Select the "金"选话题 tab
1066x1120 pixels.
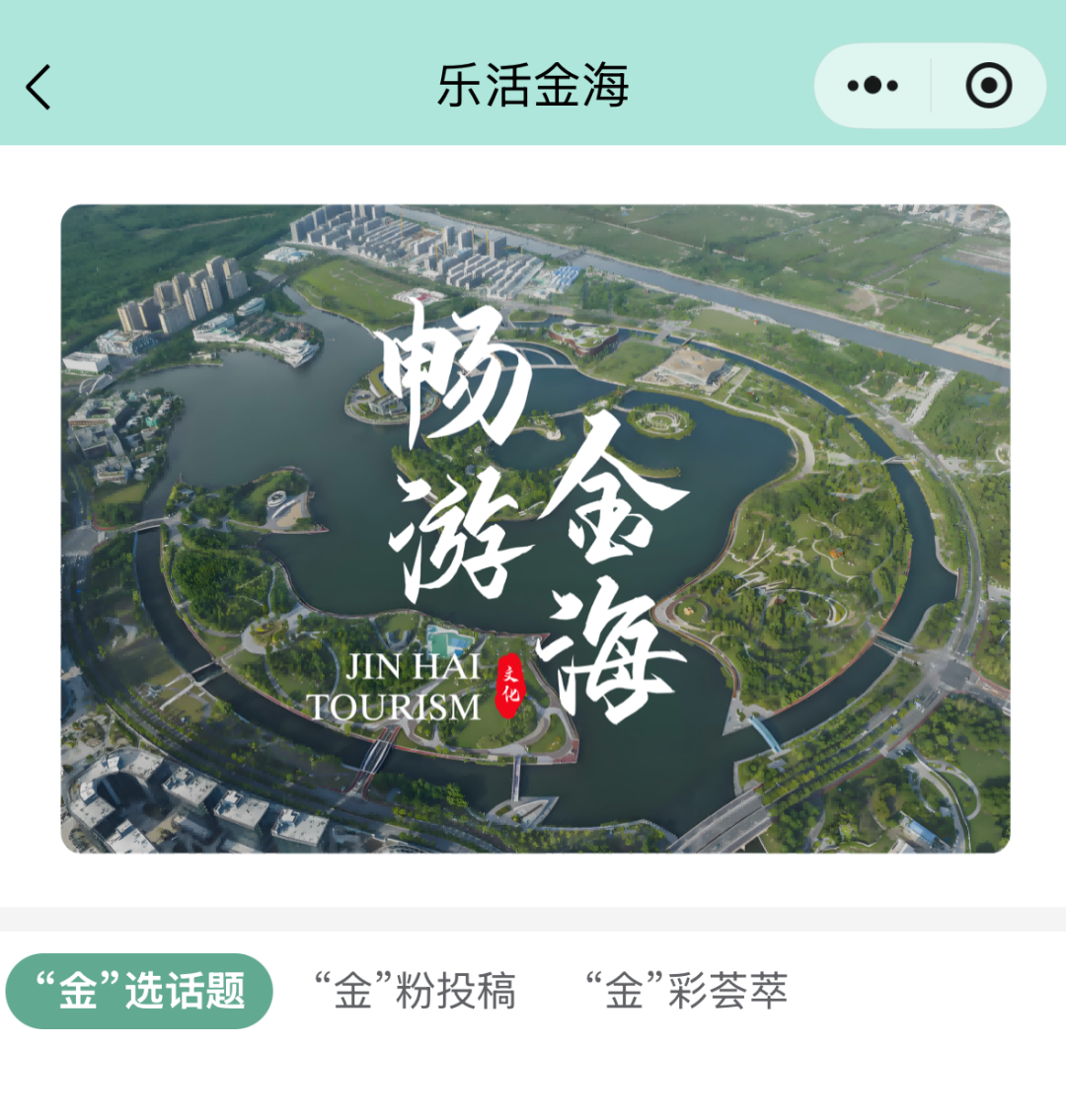click(x=139, y=991)
